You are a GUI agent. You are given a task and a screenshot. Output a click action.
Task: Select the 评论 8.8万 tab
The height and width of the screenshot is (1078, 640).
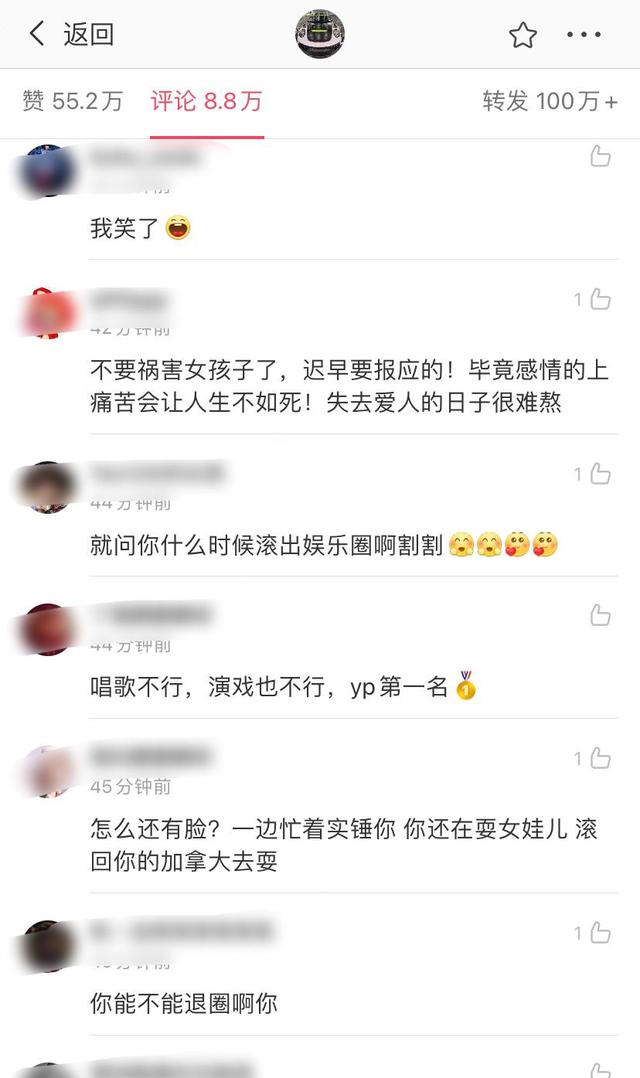point(206,101)
